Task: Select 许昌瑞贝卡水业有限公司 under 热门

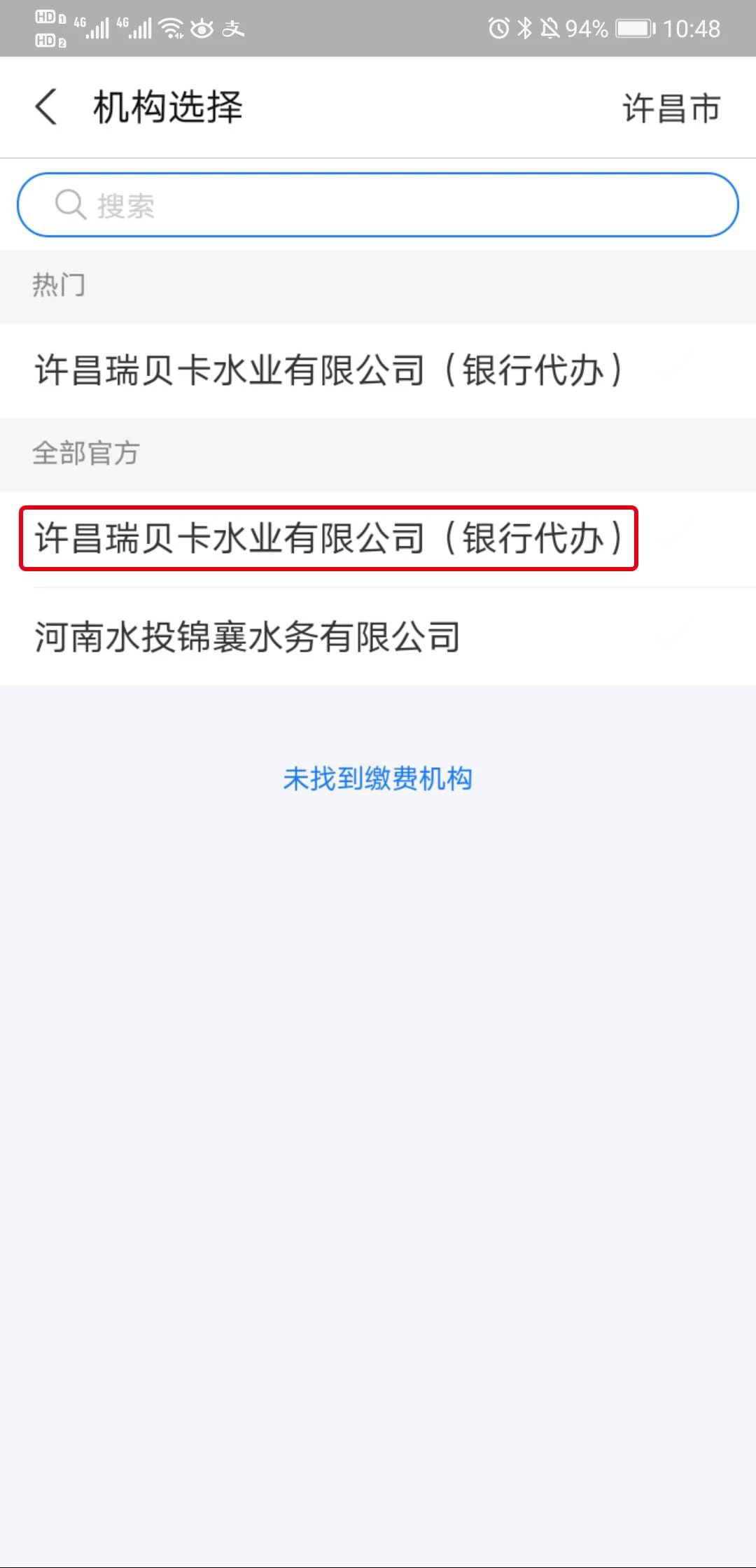Action: point(378,370)
